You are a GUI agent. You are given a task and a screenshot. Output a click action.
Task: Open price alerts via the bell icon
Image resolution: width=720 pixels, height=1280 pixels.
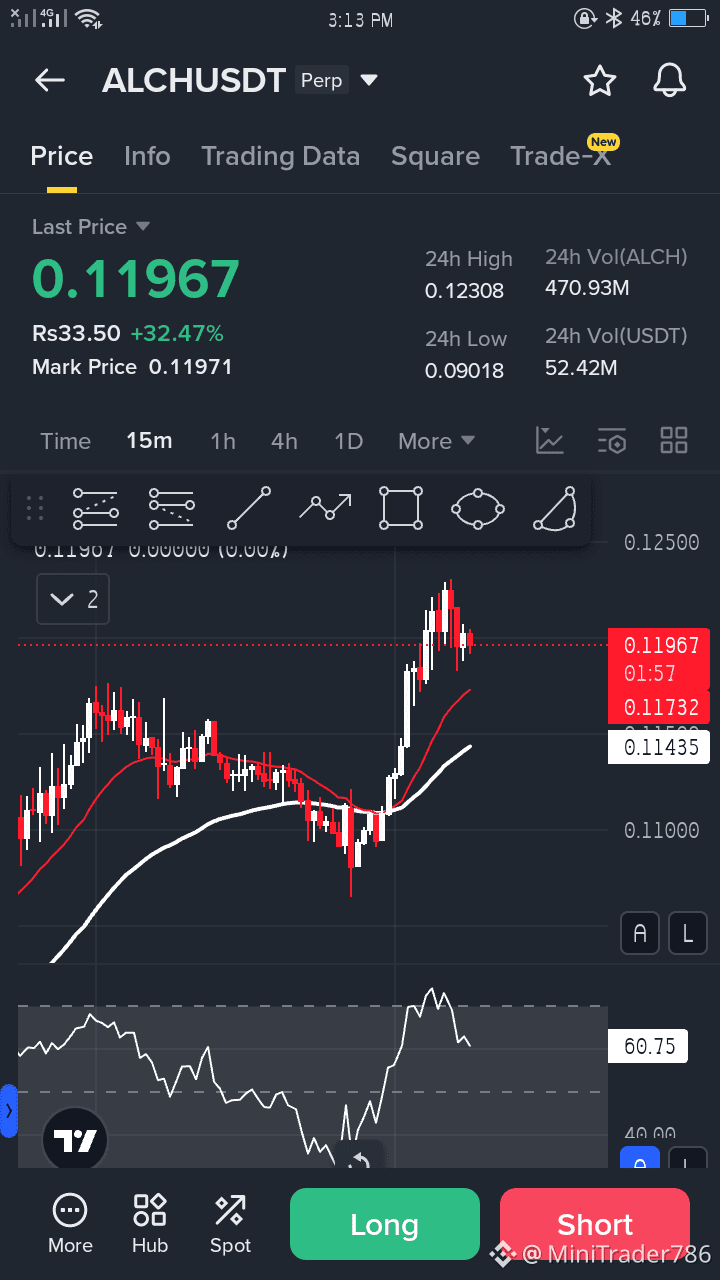pos(668,80)
